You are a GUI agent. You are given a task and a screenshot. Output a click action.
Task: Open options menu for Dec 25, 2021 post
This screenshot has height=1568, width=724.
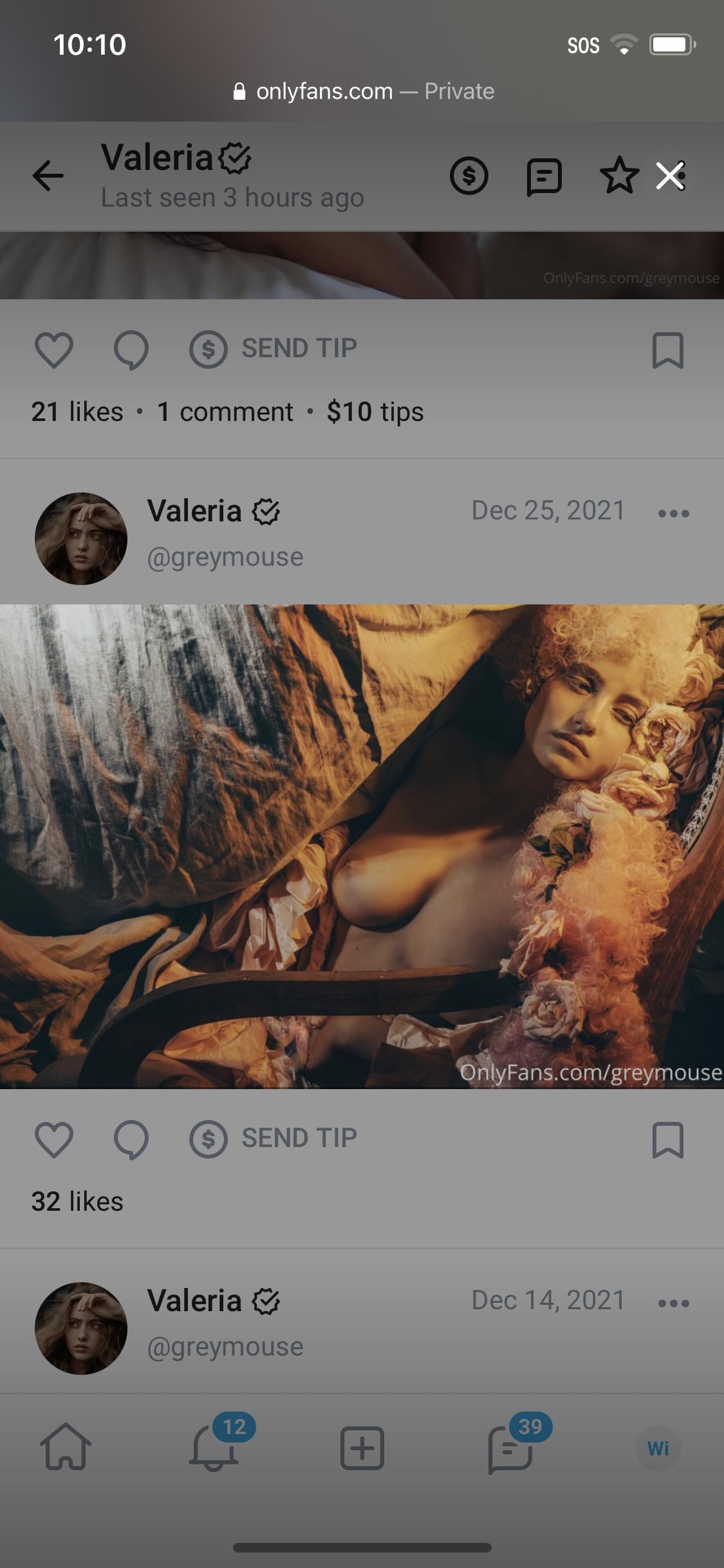click(x=673, y=513)
